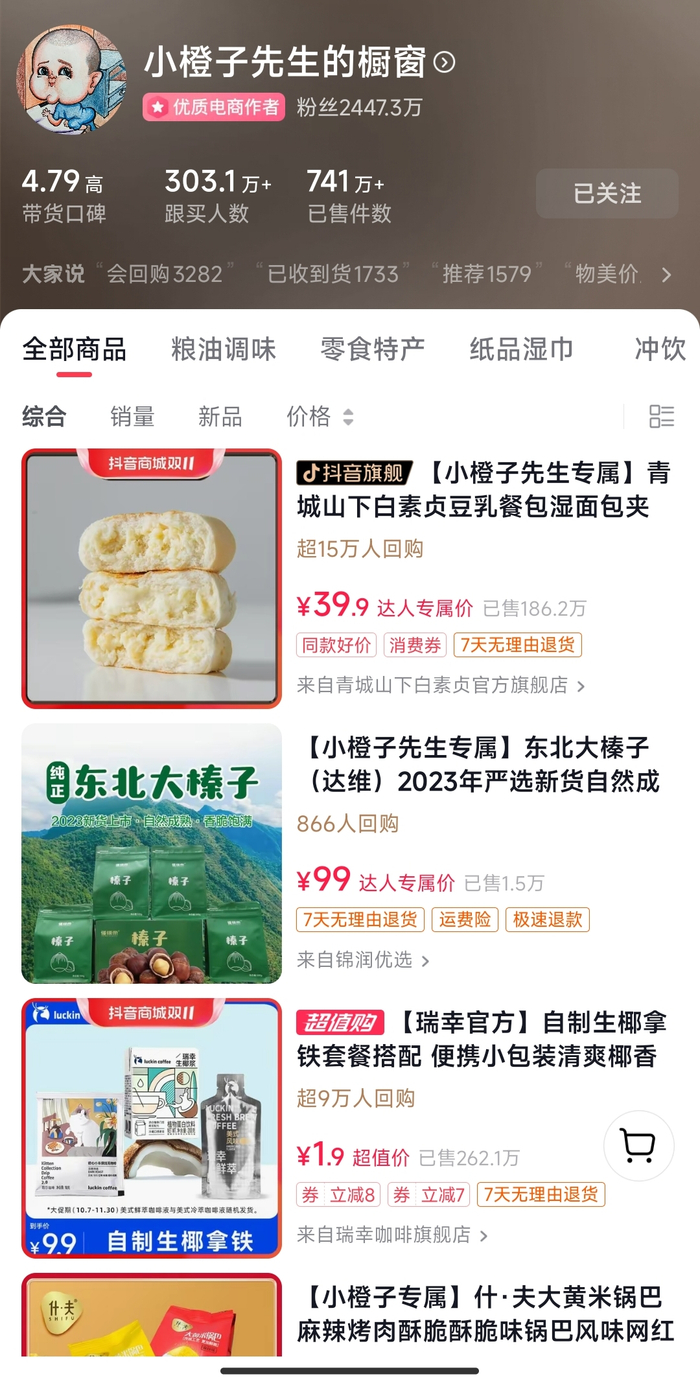This screenshot has height=1385, width=700.
Task: Switch to the 粮油调味 tab
Action: [223, 349]
